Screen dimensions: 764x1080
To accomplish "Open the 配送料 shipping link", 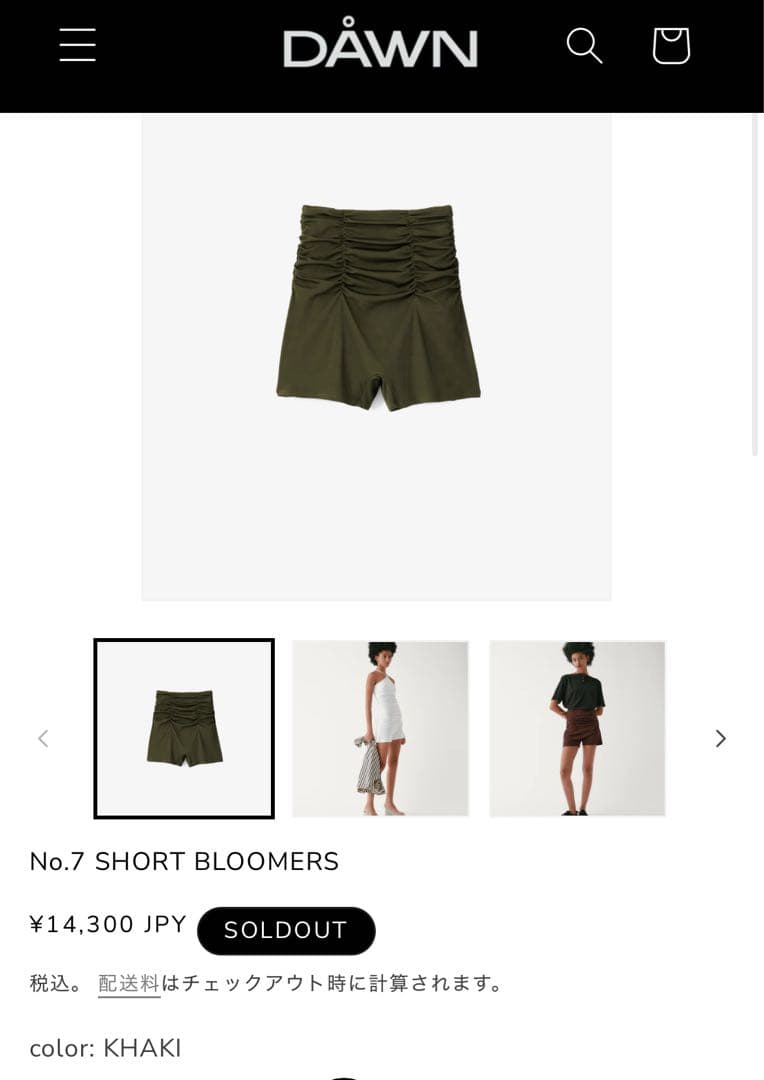I will click(128, 982).
